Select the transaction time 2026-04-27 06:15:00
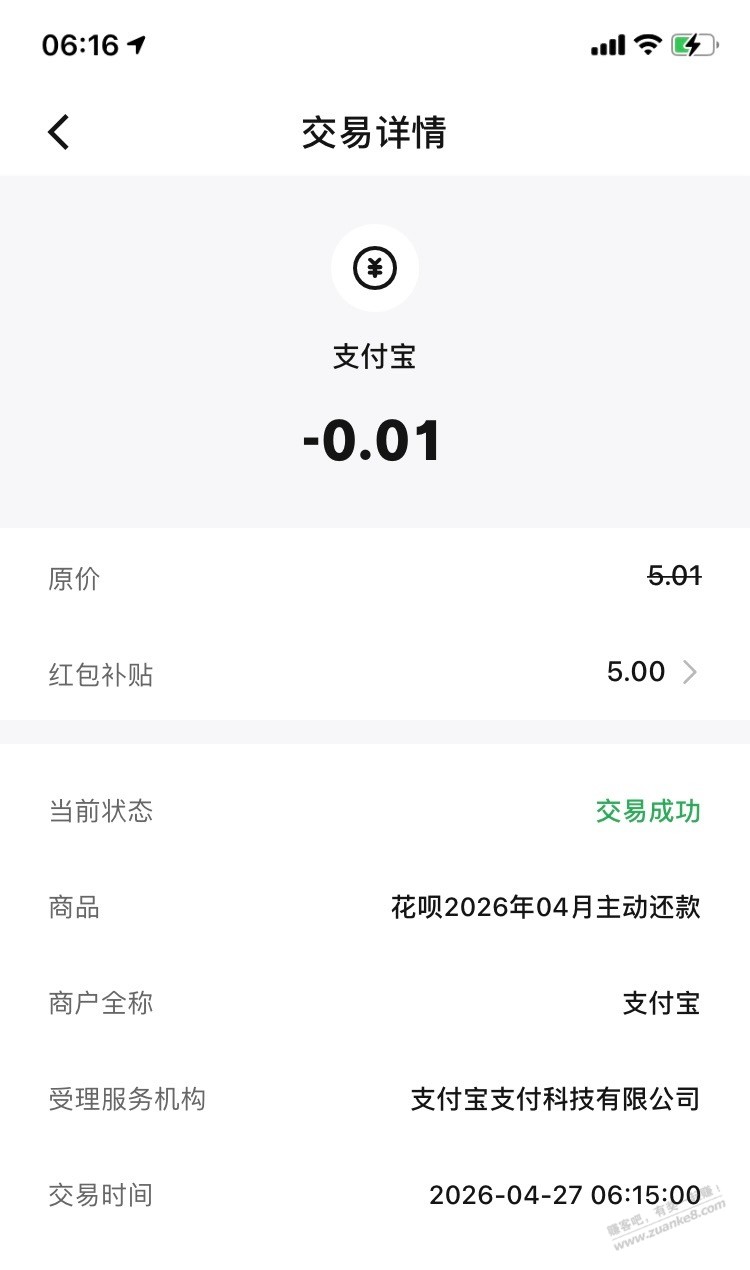Screen dimensions: 750x1270 [564, 1195]
